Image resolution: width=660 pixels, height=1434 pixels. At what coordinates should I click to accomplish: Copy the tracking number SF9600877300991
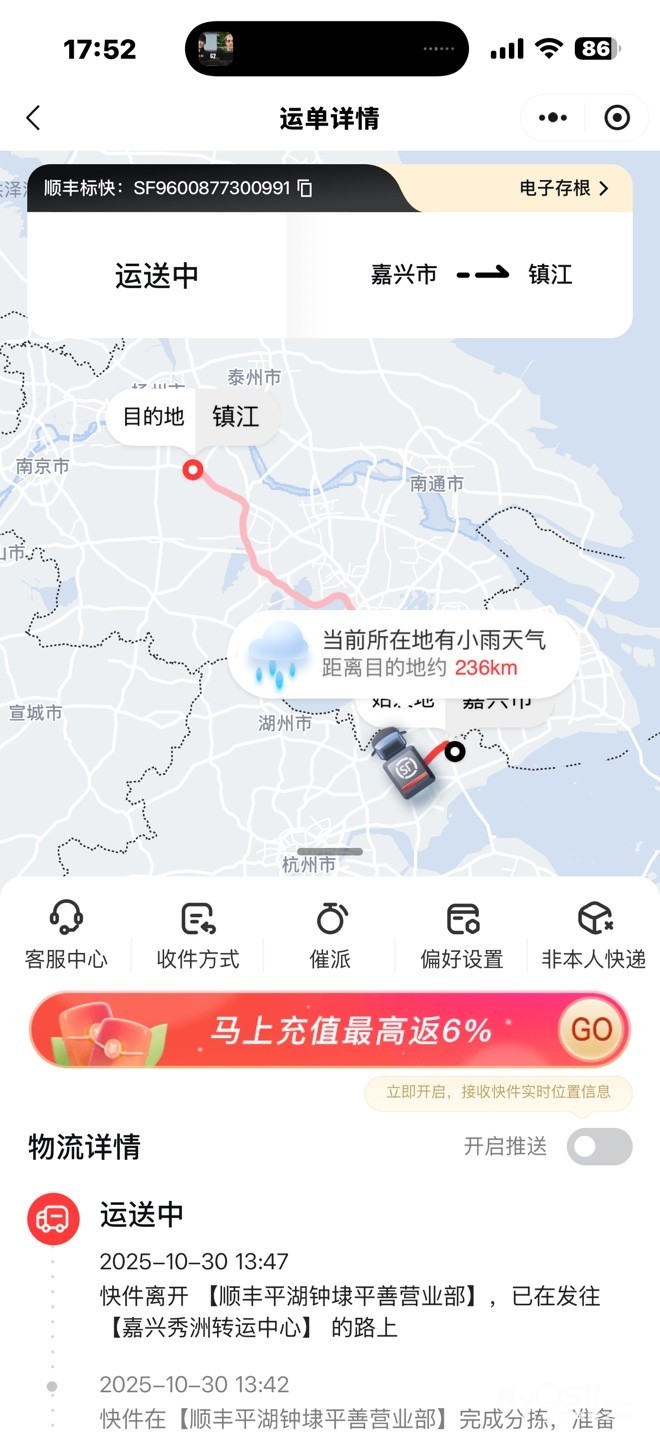306,188
